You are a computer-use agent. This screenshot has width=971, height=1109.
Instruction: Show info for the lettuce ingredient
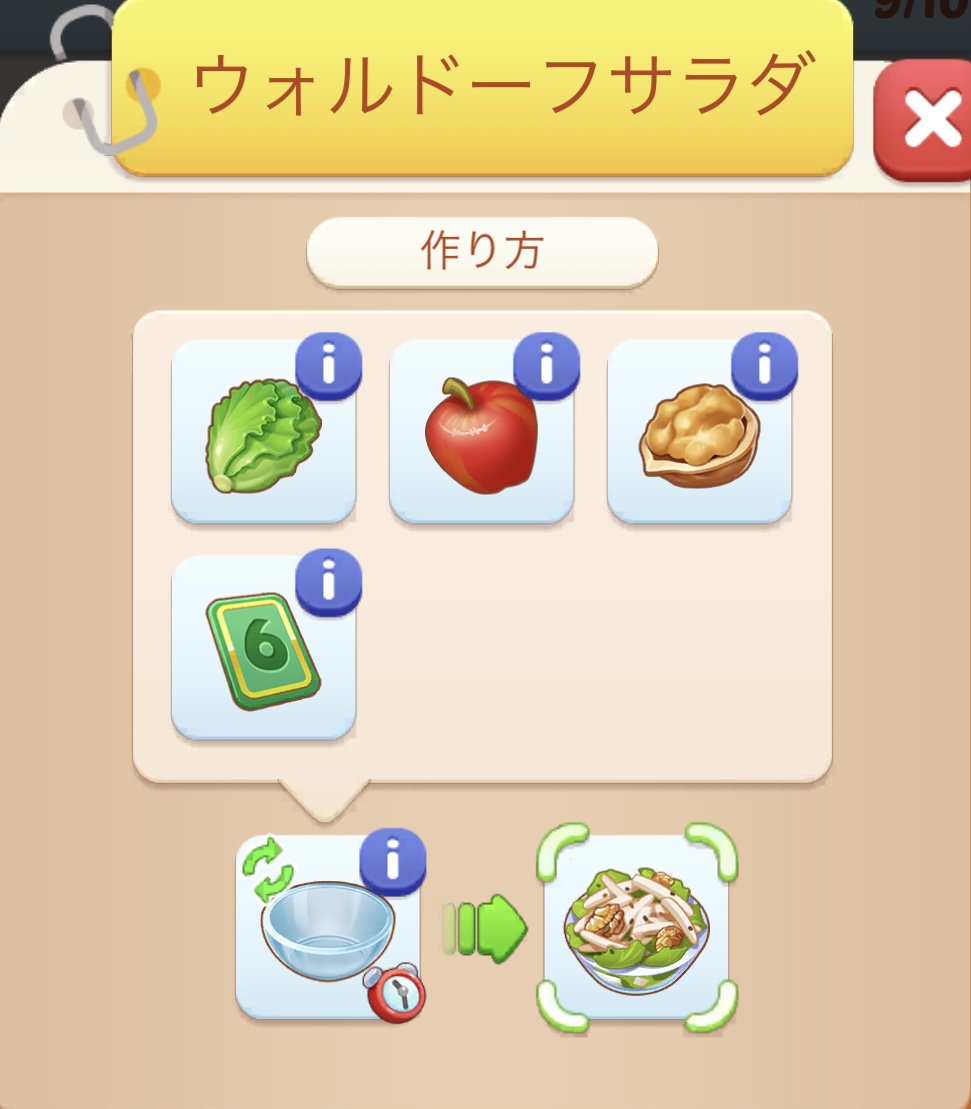click(328, 366)
